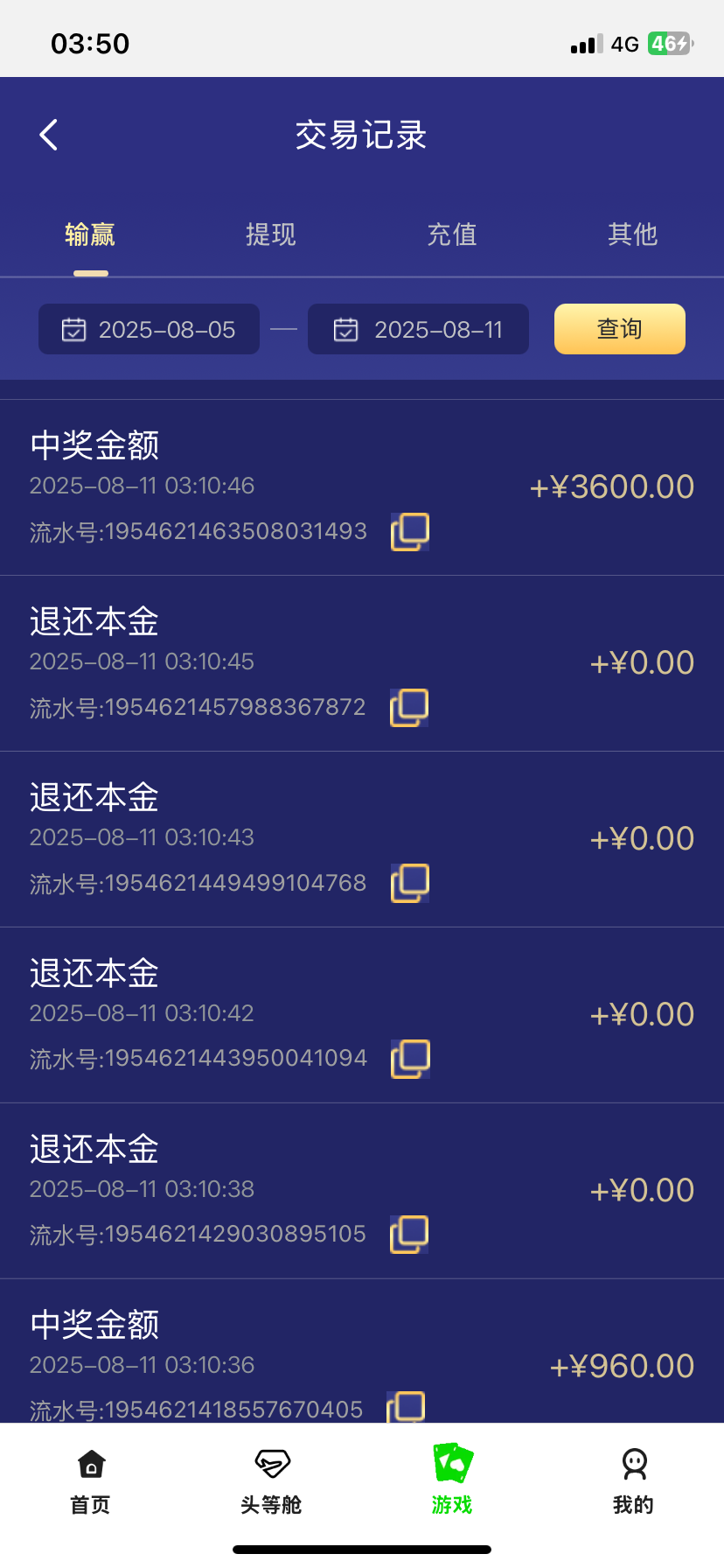724x1568 pixels.
Task: Tap the green 游戏 cards icon
Action: pos(451,1462)
